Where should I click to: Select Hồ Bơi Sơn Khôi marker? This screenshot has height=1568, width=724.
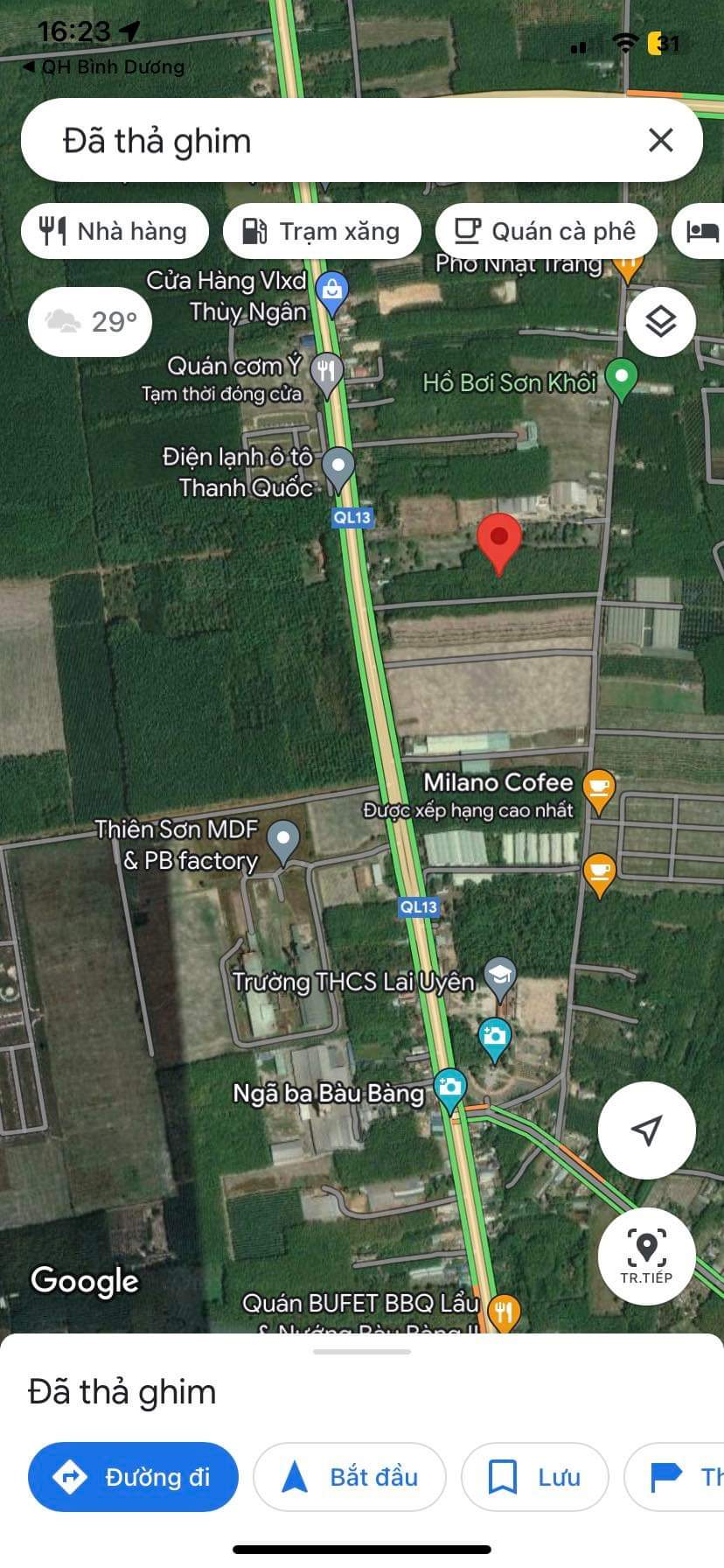(x=621, y=378)
